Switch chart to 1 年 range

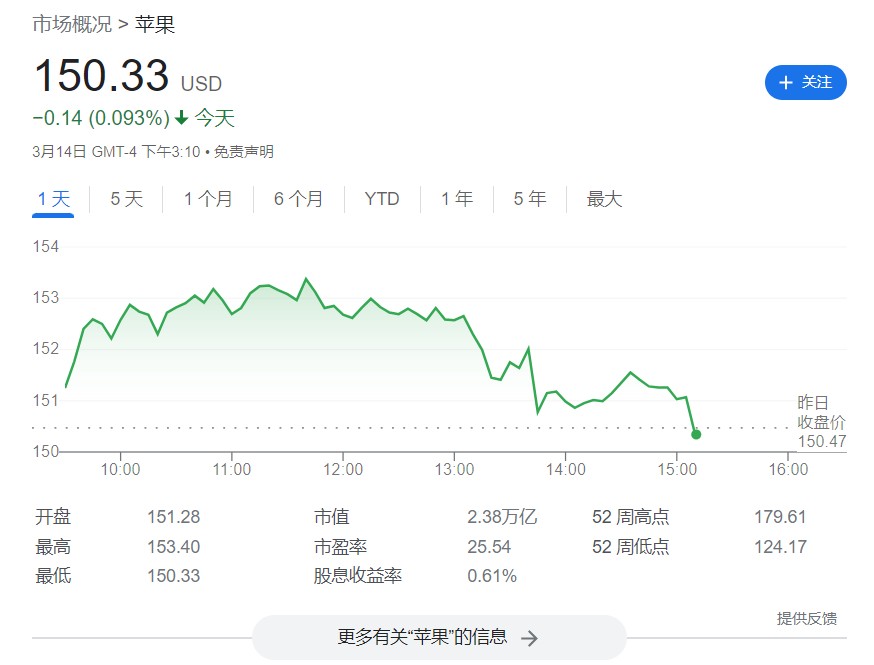(457, 199)
